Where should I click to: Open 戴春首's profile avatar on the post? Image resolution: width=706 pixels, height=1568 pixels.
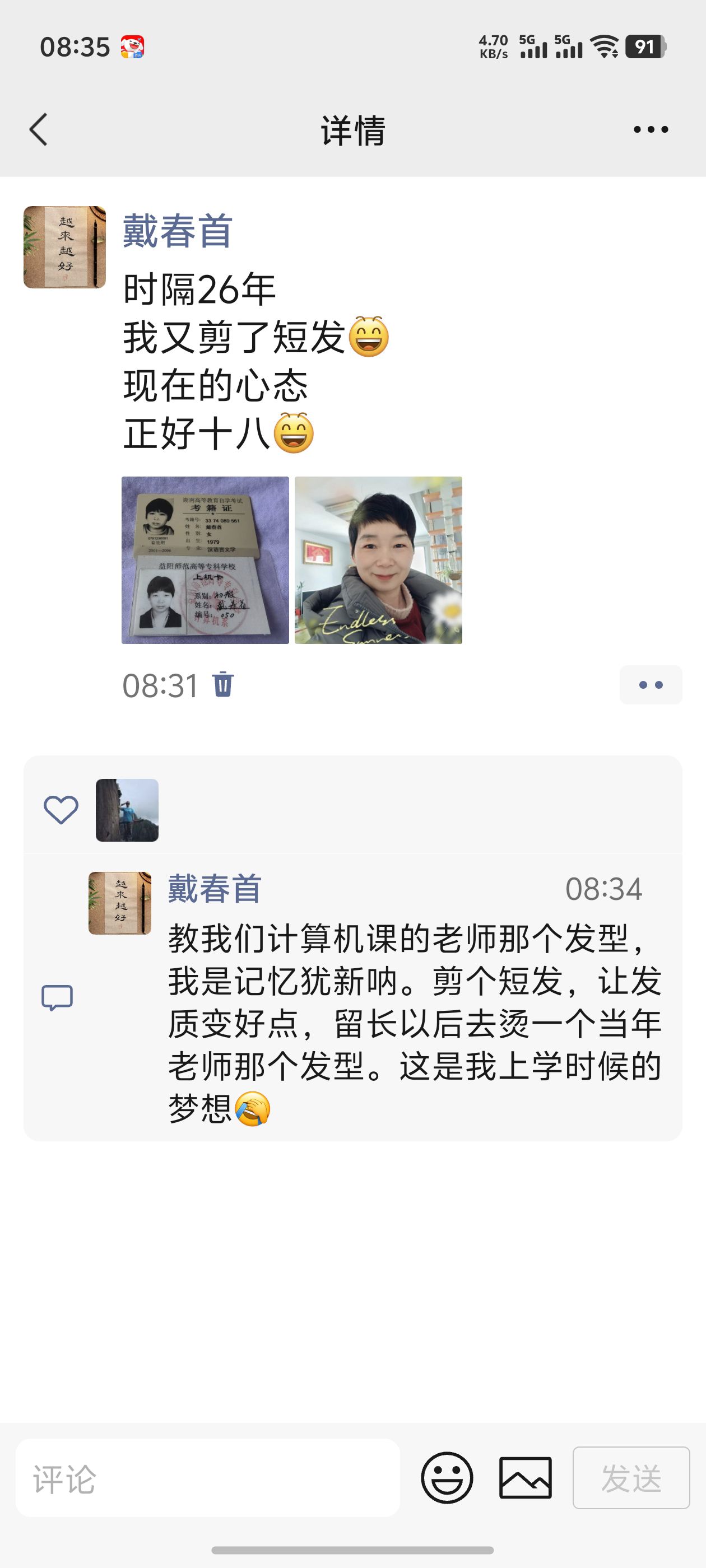point(64,247)
